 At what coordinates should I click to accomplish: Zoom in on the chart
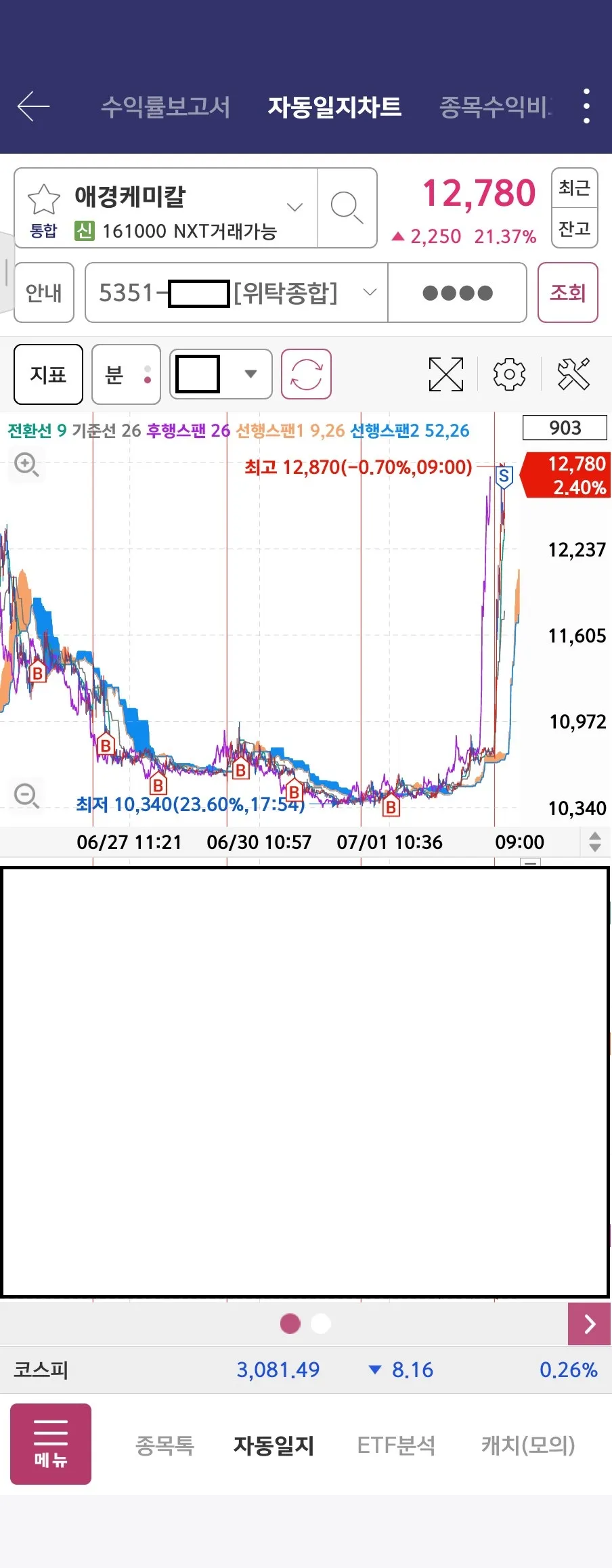(x=26, y=464)
